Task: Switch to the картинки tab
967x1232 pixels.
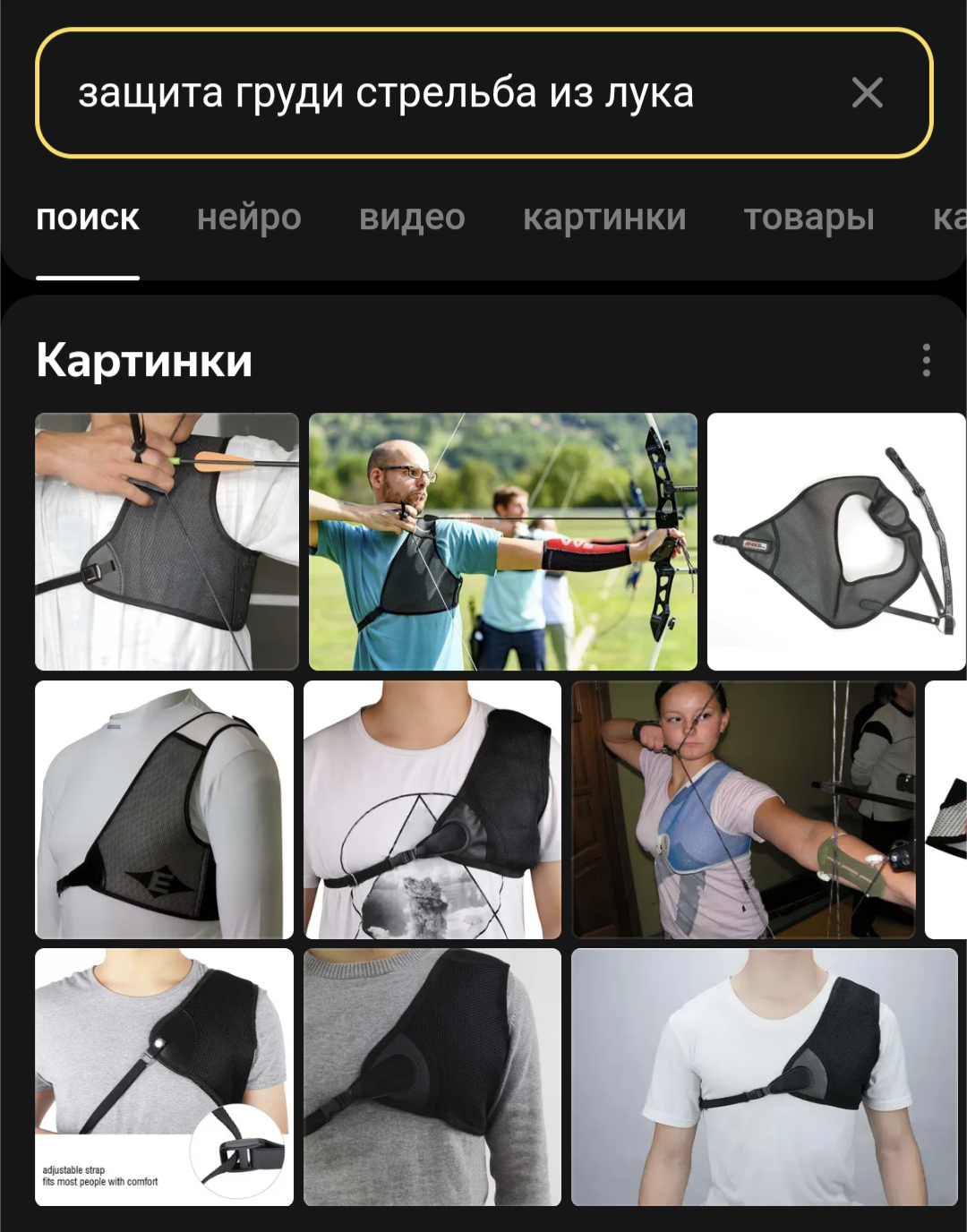Action: 604,218
